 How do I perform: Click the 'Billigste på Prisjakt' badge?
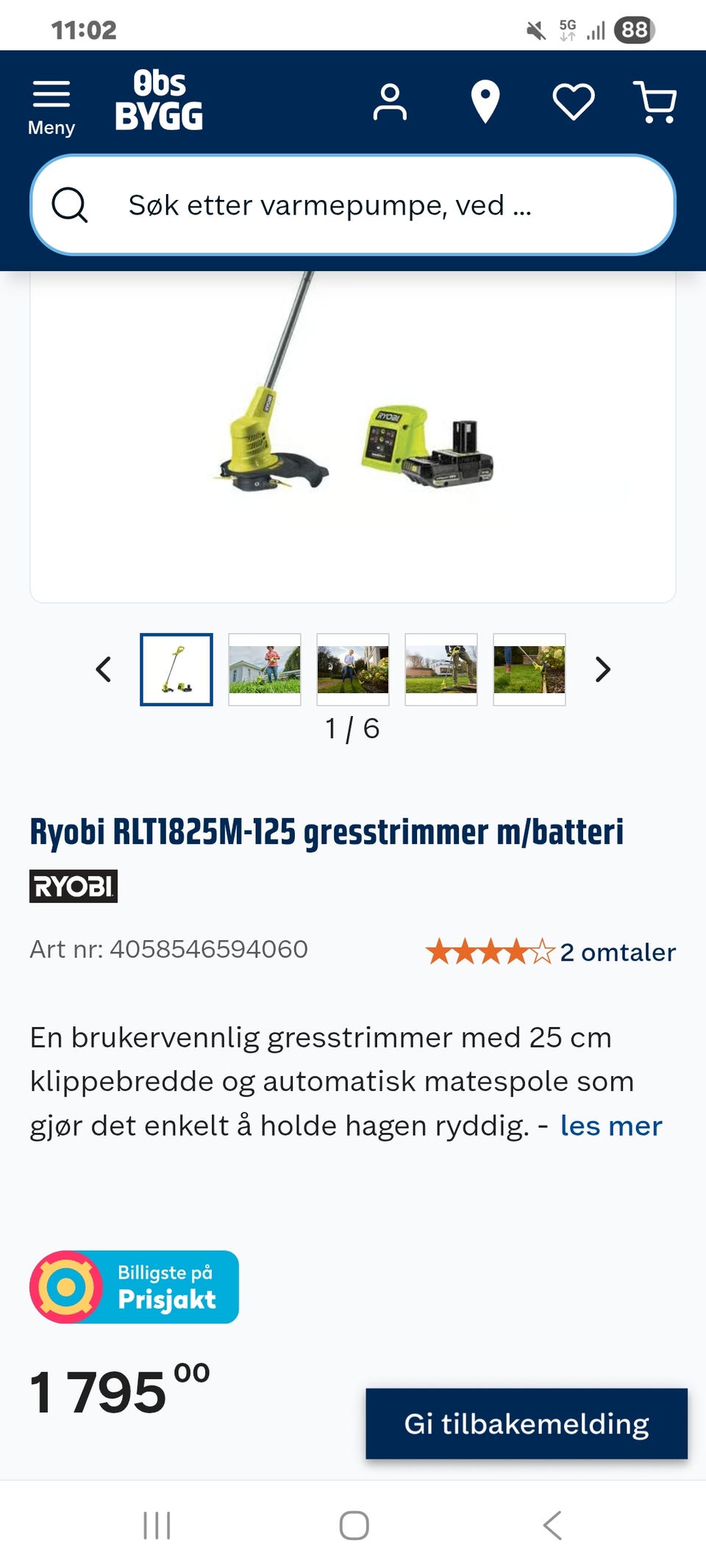pos(135,1287)
